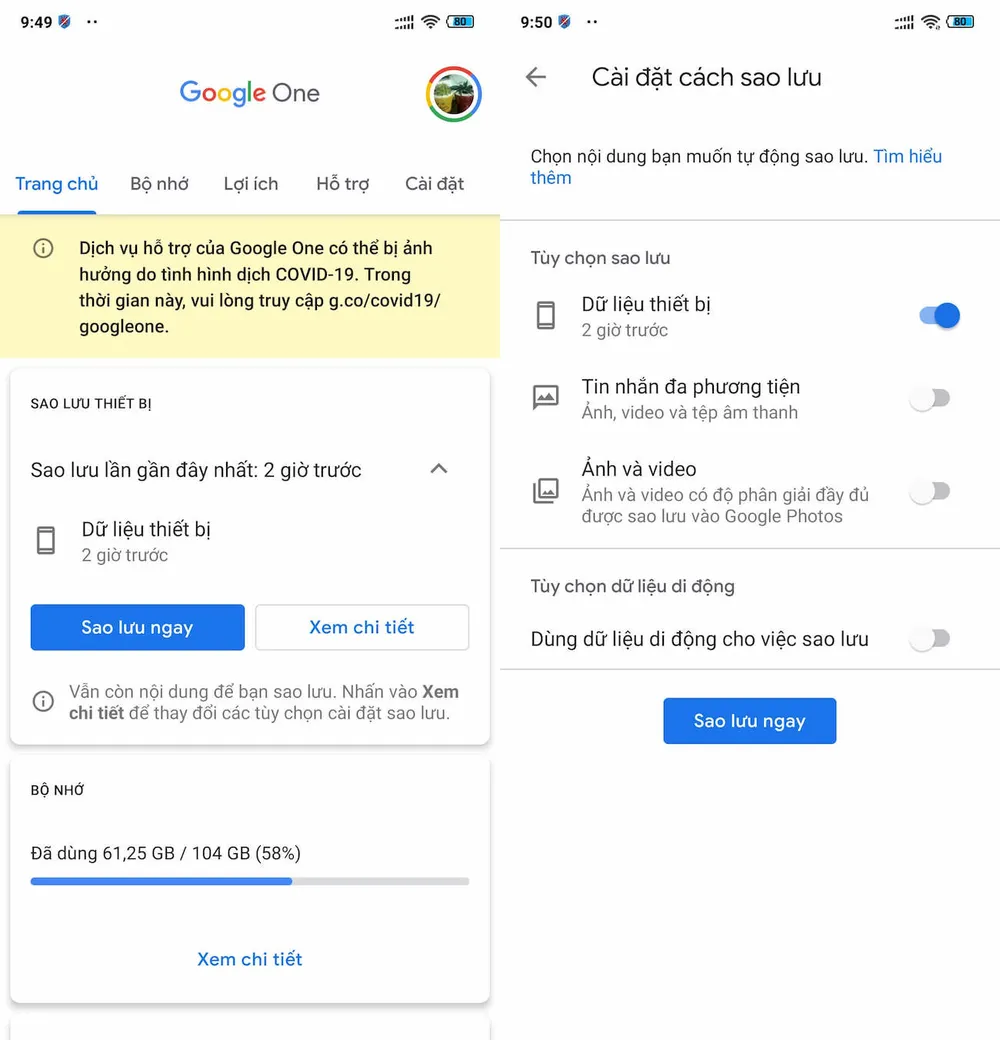Enable Tin nhắn đa phương tiện backup
This screenshot has width=1000, height=1040.
coord(929,399)
